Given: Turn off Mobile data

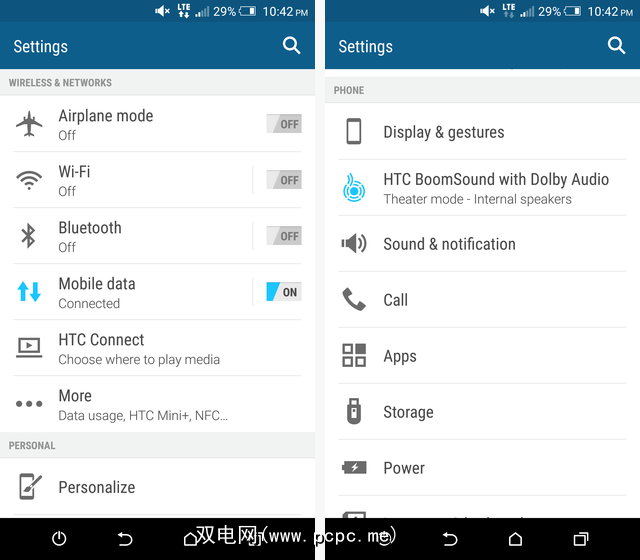Looking at the screenshot, I should tap(284, 292).
